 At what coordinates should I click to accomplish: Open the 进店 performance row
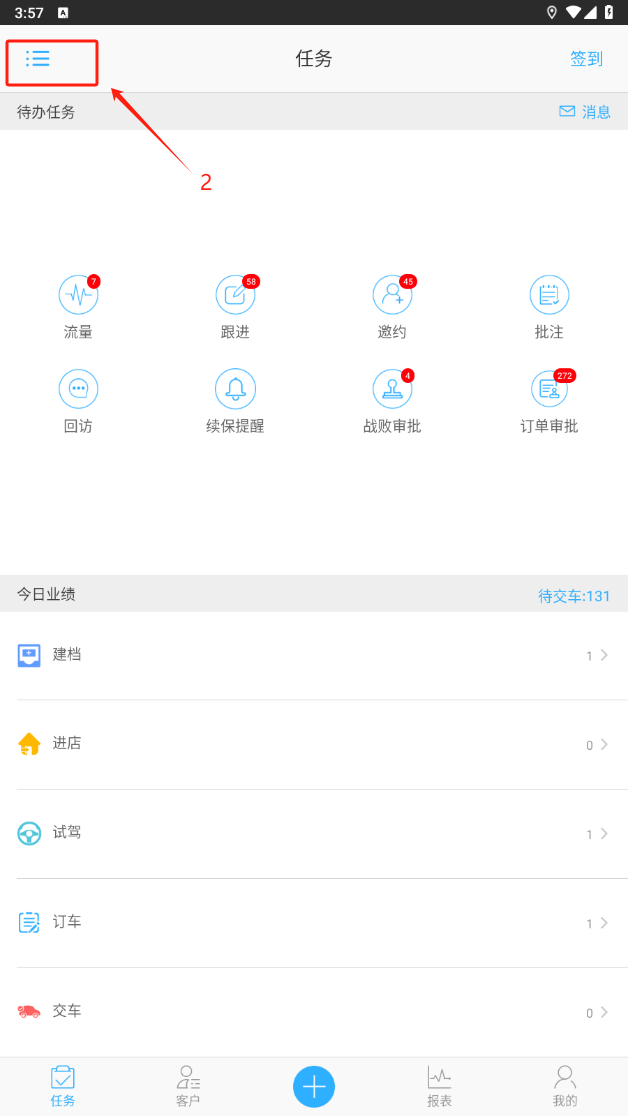314,745
